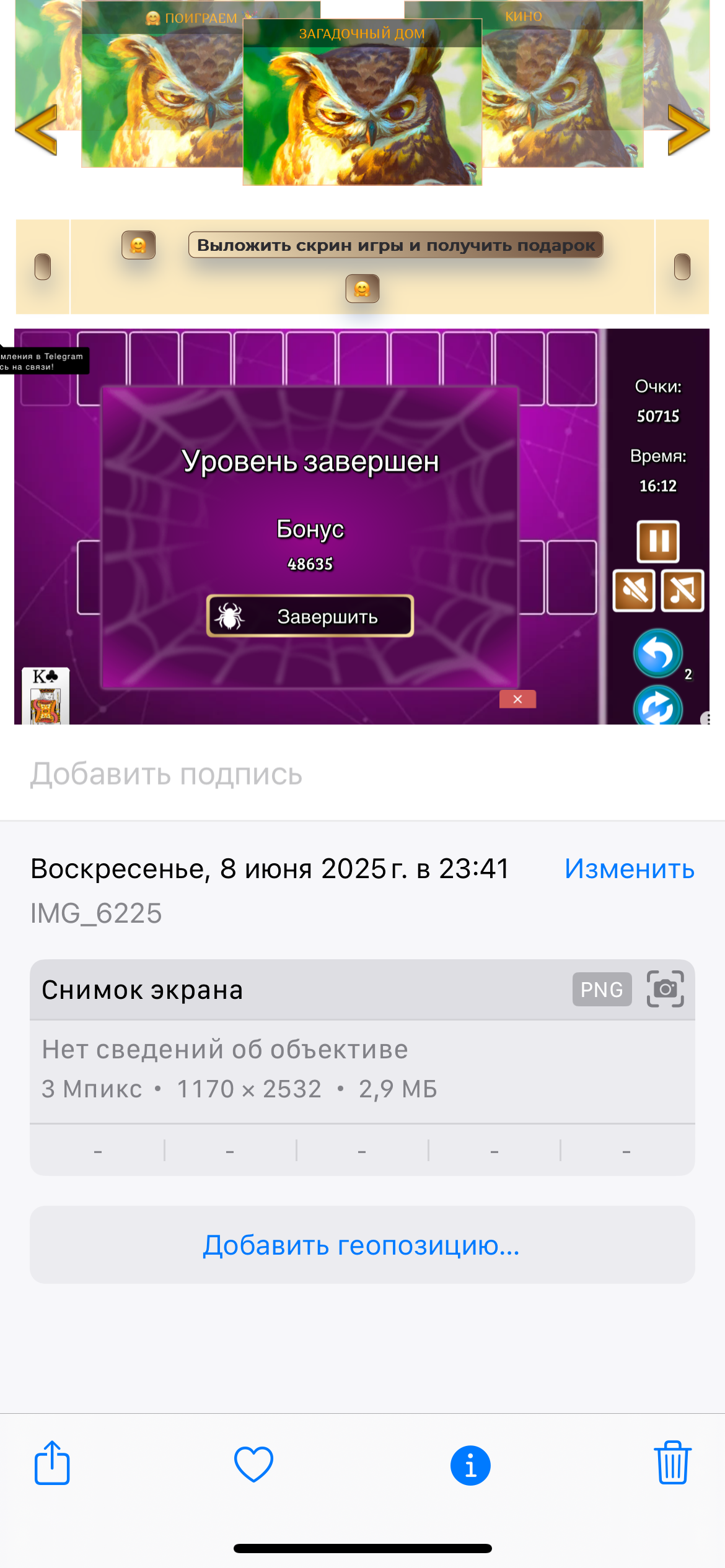The height and width of the screenshot is (1568, 725).
Task: Delete this photo with the trash icon
Action: [x=672, y=1463]
